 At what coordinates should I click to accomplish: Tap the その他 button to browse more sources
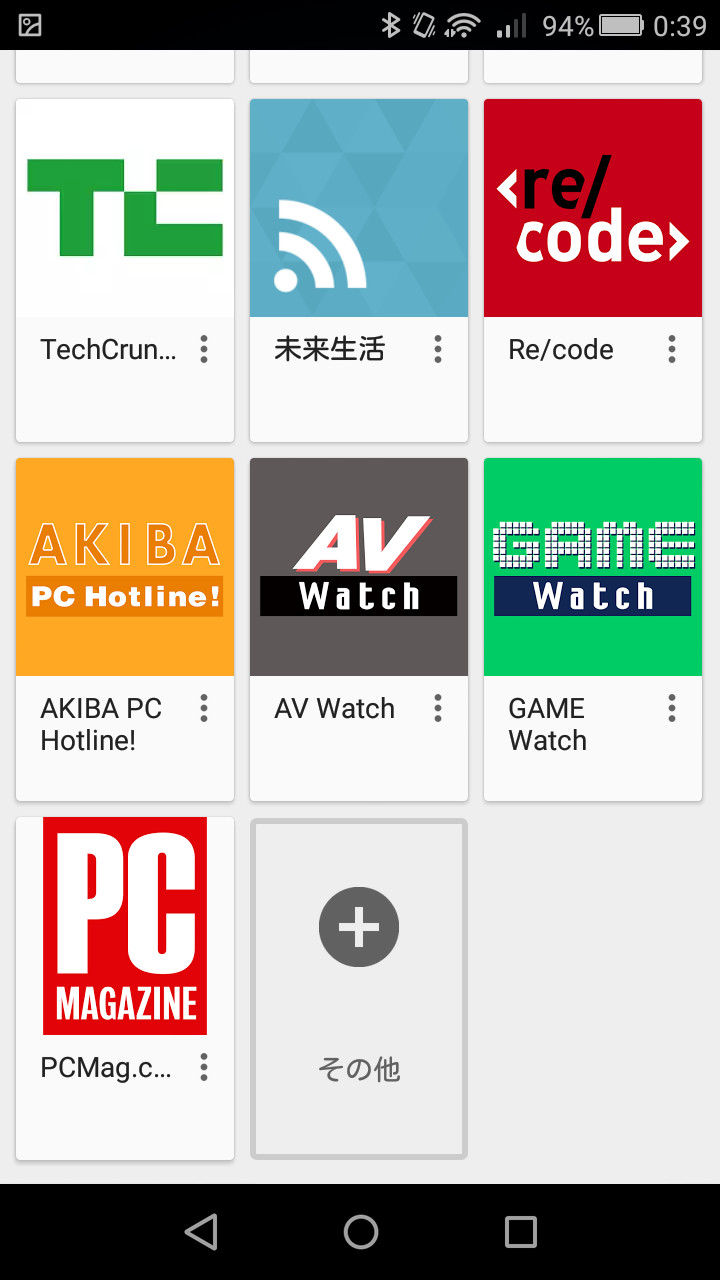(x=358, y=1069)
